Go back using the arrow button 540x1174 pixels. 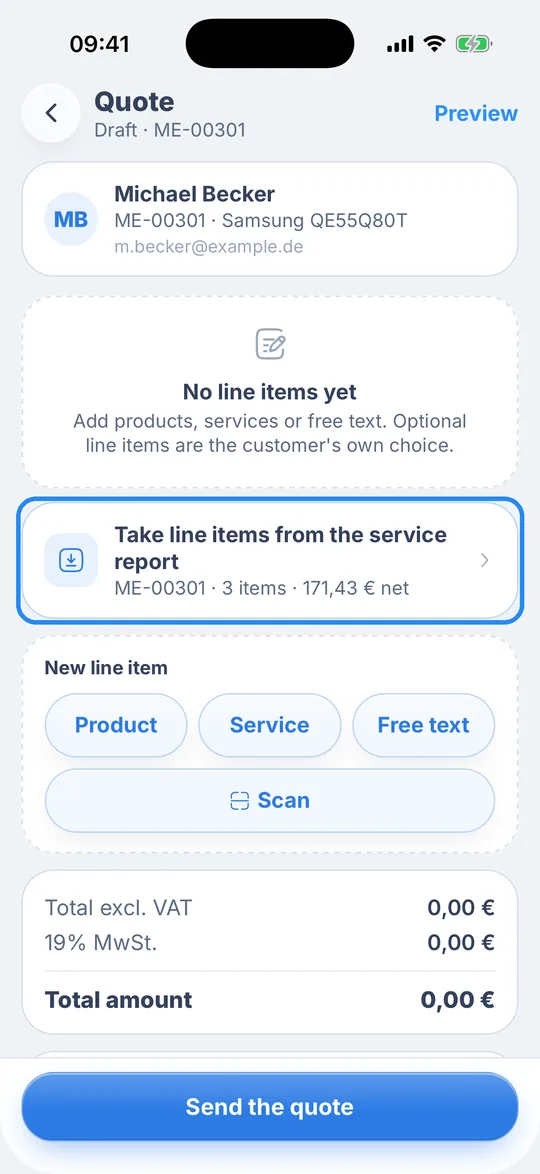51,113
